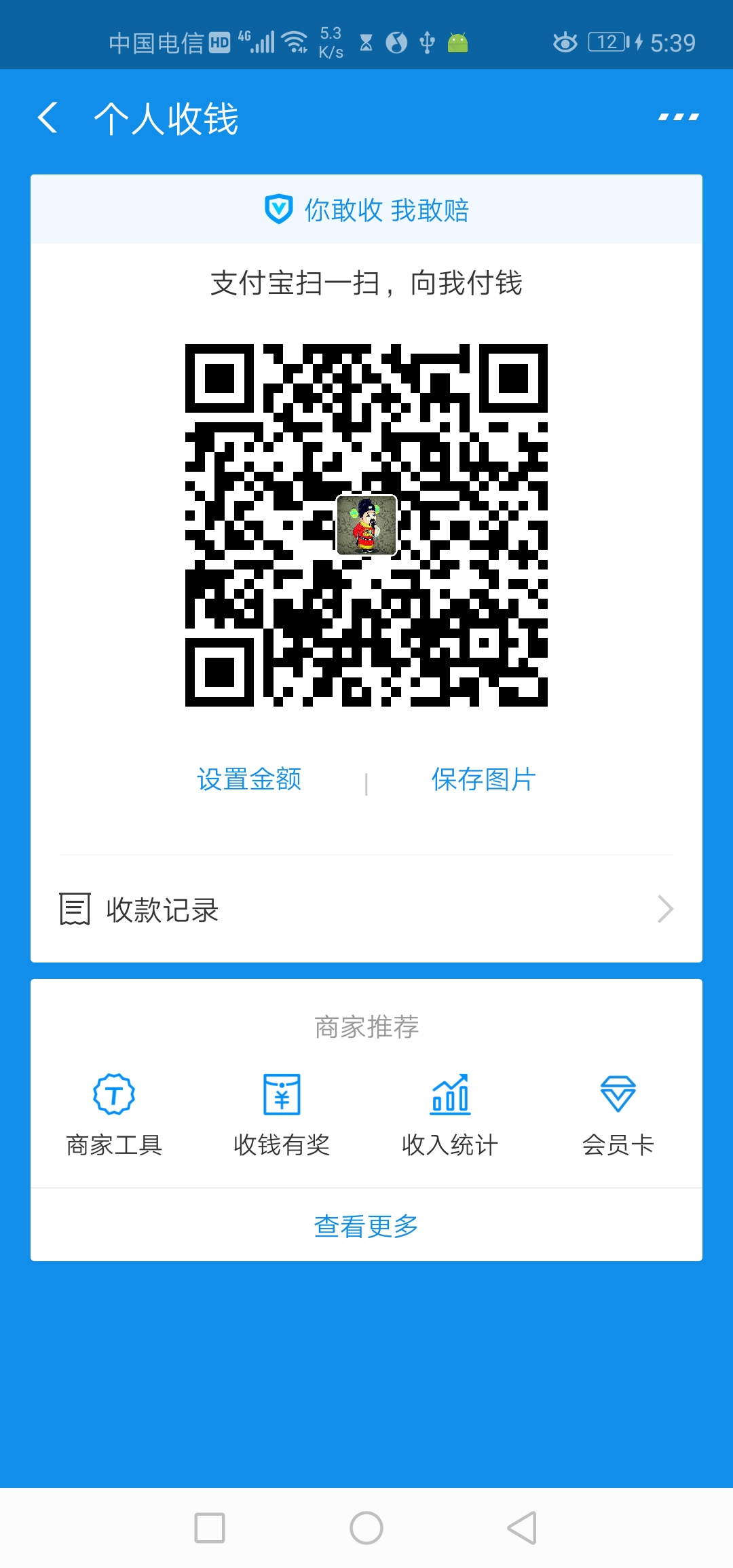Open 收款记录 payment records

pos(366,910)
